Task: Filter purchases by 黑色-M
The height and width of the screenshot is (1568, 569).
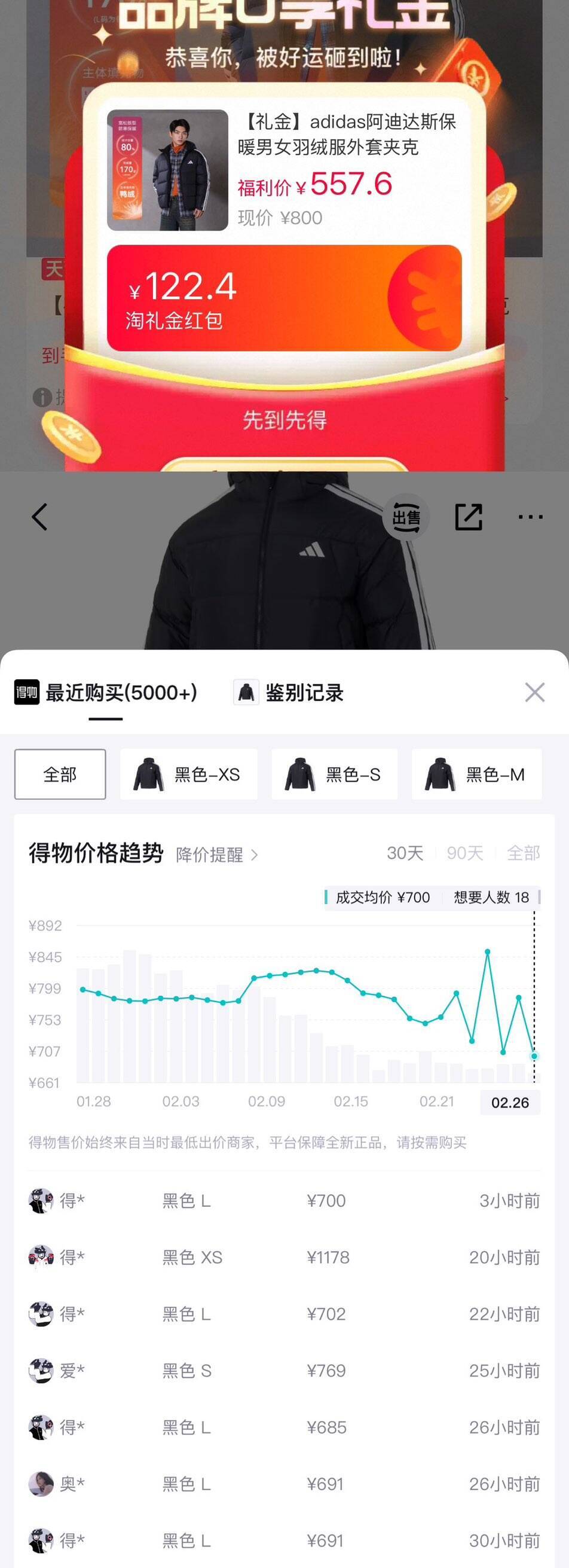Action: coord(476,774)
